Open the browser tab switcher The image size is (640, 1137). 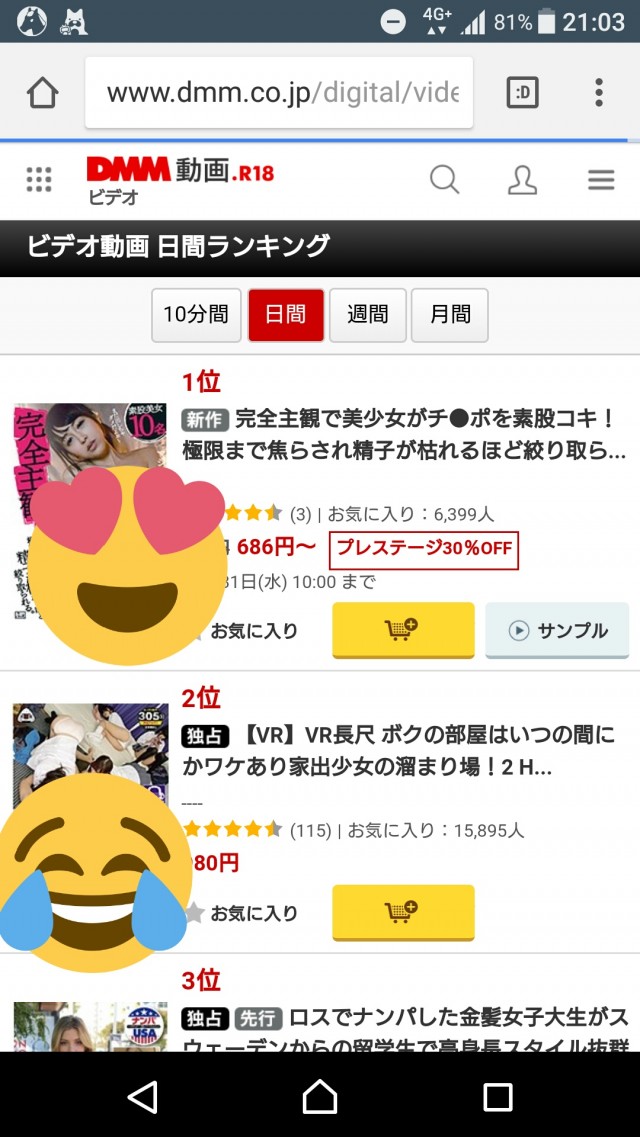click(522, 93)
